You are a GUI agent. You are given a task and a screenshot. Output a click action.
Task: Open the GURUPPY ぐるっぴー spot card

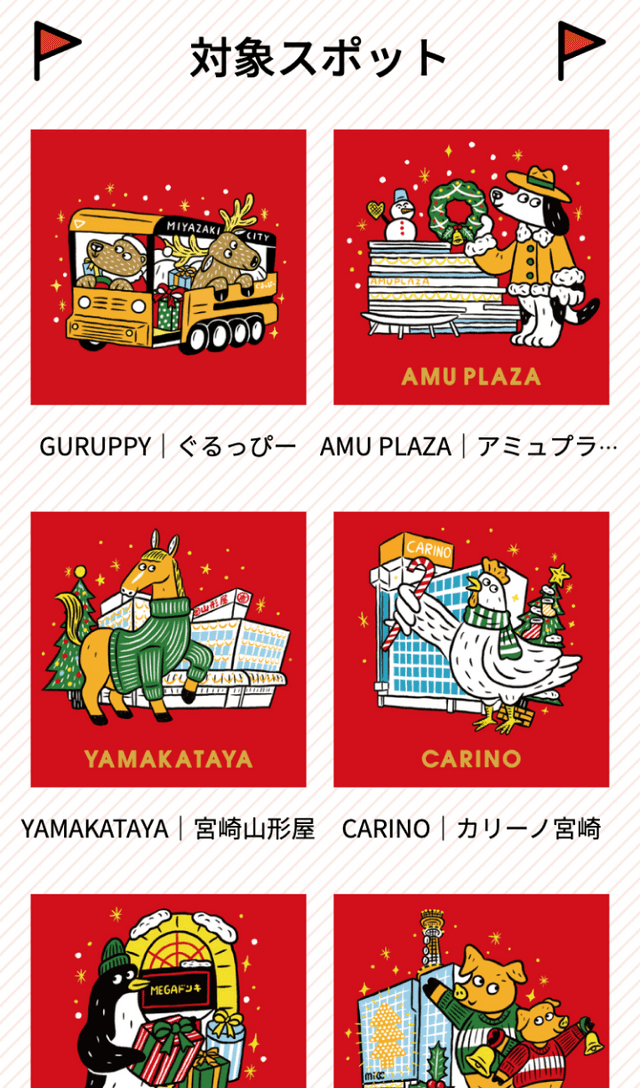pyautogui.click(x=168, y=267)
